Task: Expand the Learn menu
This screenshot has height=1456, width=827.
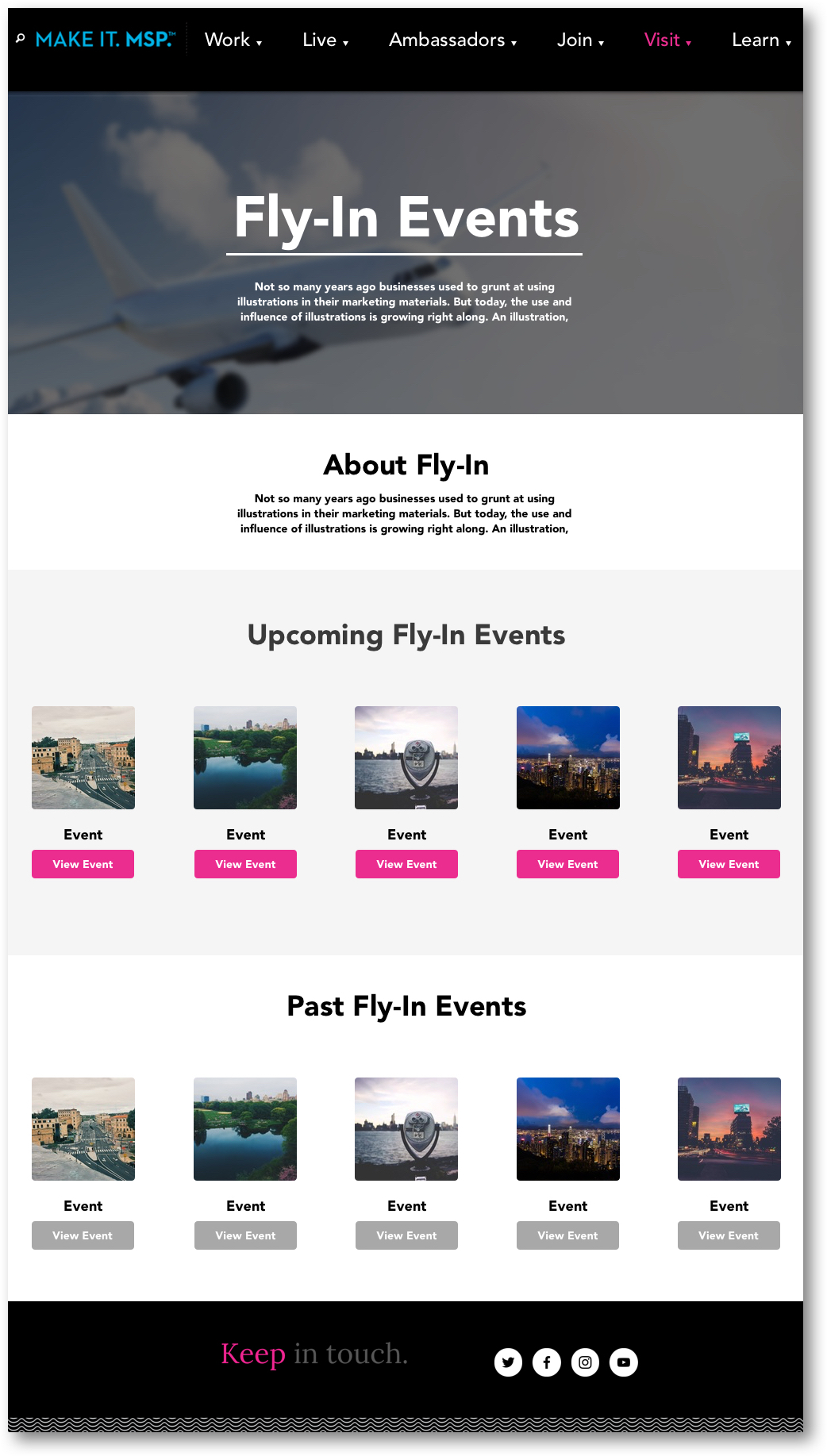Action: (761, 40)
